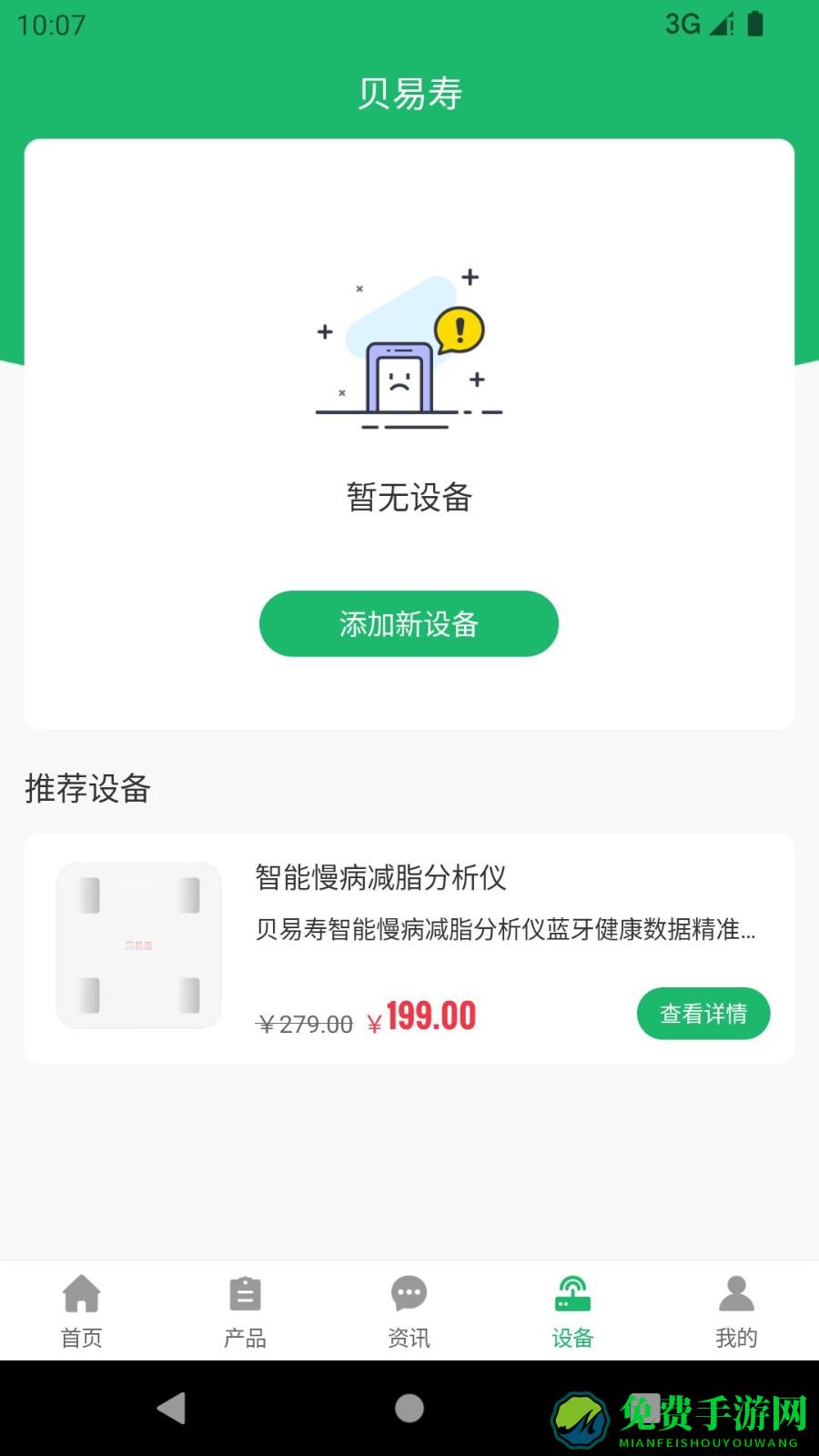The image size is (819, 1456).
Task: Tap the product description text line
Action: 506,931
